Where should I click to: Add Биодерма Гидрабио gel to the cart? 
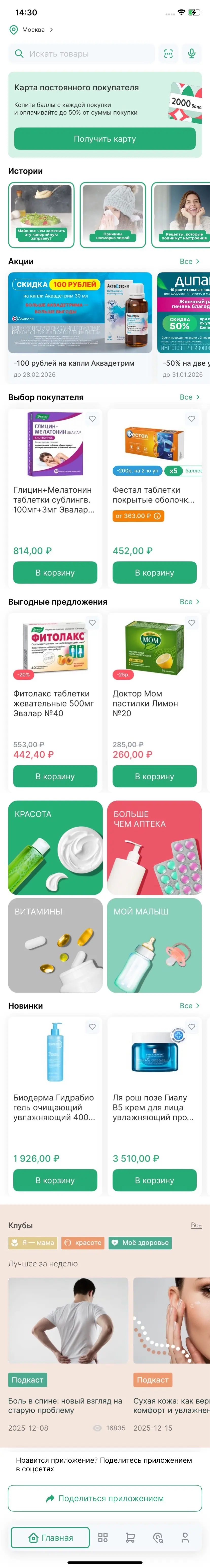click(x=55, y=1180)
